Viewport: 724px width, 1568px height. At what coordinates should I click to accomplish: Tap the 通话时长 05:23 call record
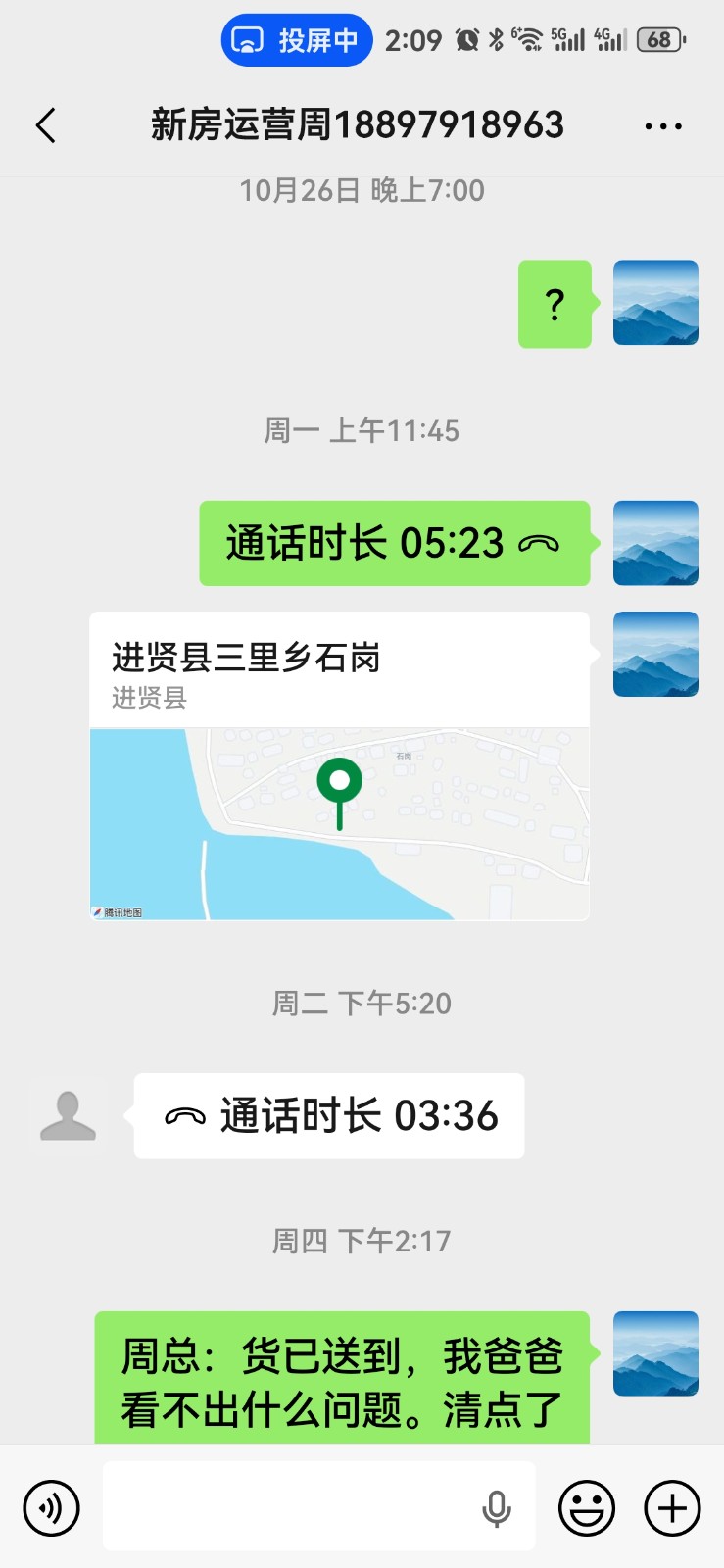pos(394,544)
